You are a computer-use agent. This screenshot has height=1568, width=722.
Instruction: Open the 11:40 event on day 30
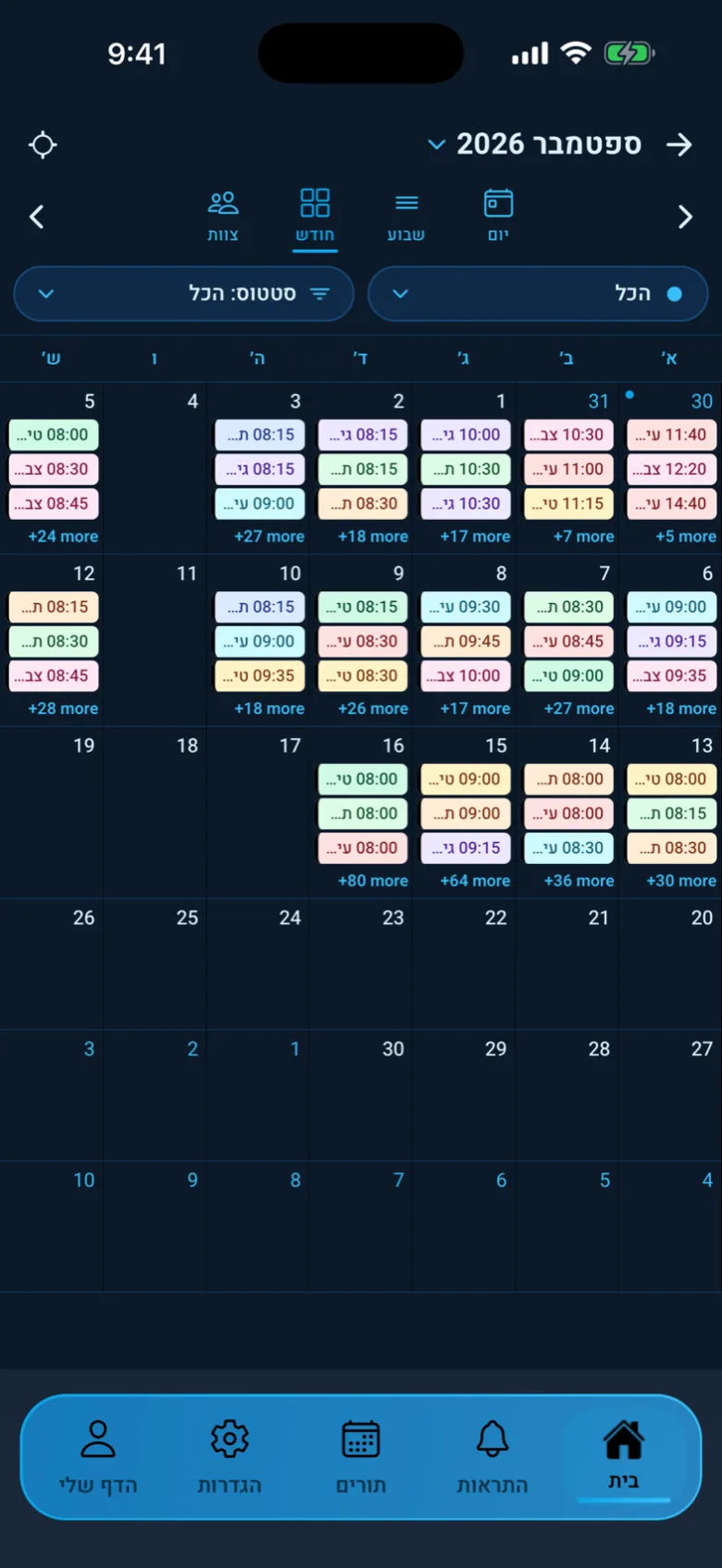pyautogui.click(x=672, y=435)
